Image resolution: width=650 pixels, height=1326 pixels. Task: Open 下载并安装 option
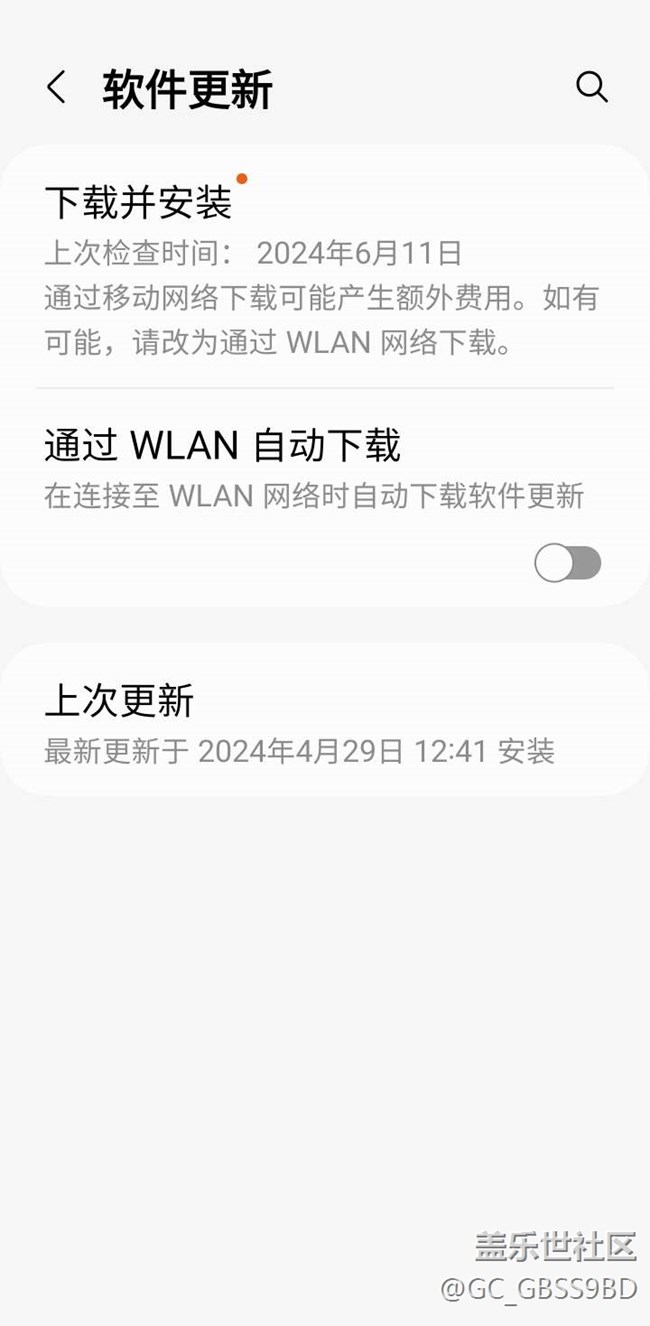pyautogui.click(x=140, y=204)
